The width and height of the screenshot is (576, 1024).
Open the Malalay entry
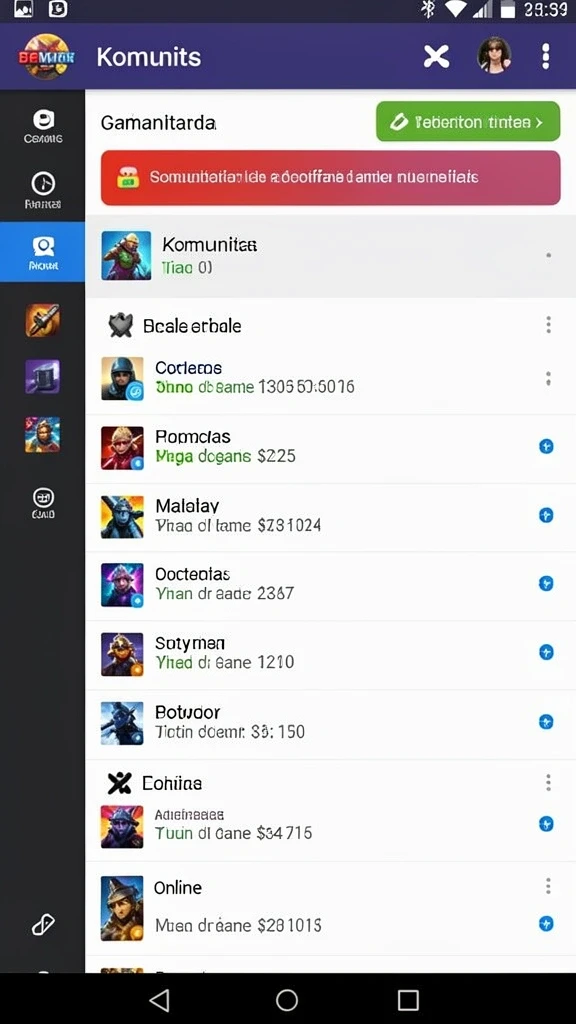pyautogui.click(x=330, y=517)
